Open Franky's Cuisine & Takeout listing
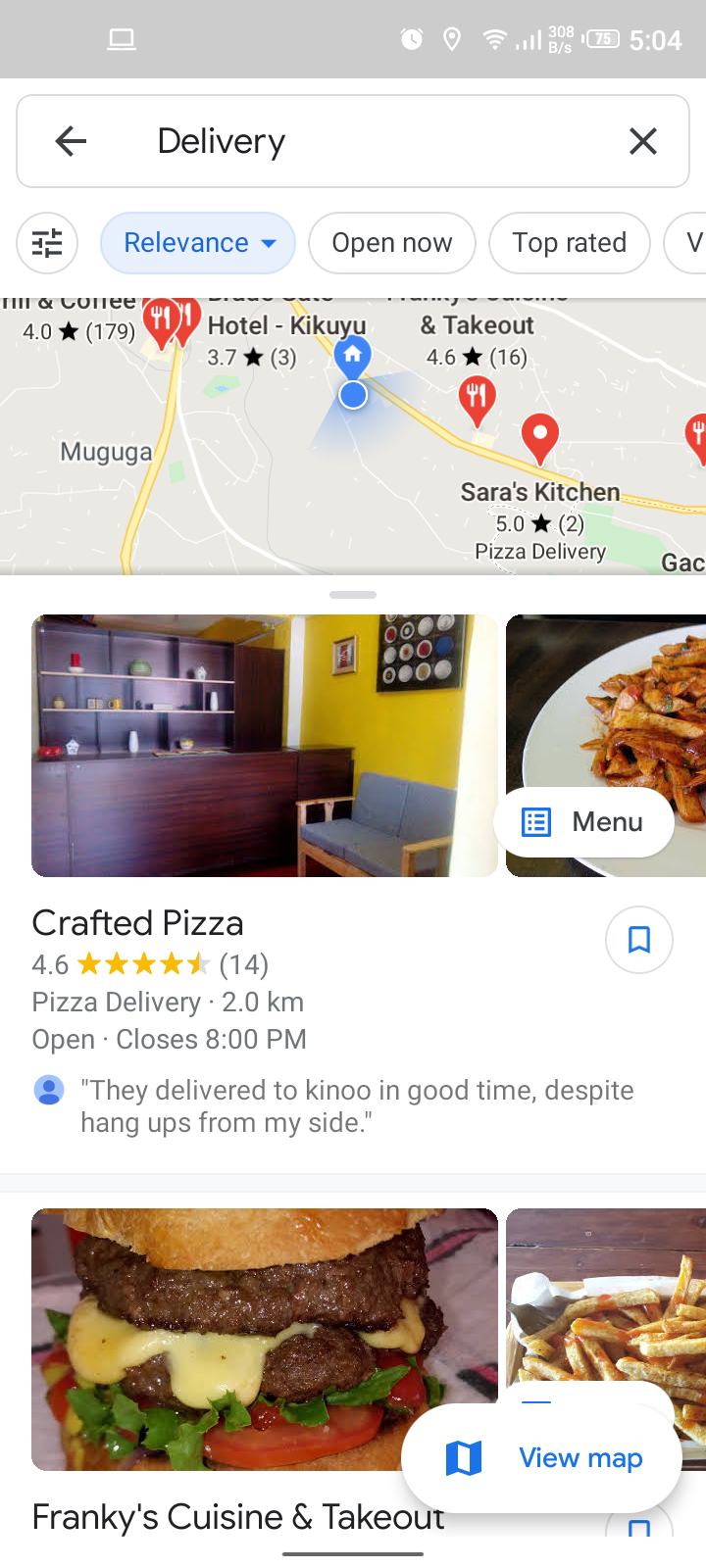Screen dimensions: 706x1568 (237, 1517)
